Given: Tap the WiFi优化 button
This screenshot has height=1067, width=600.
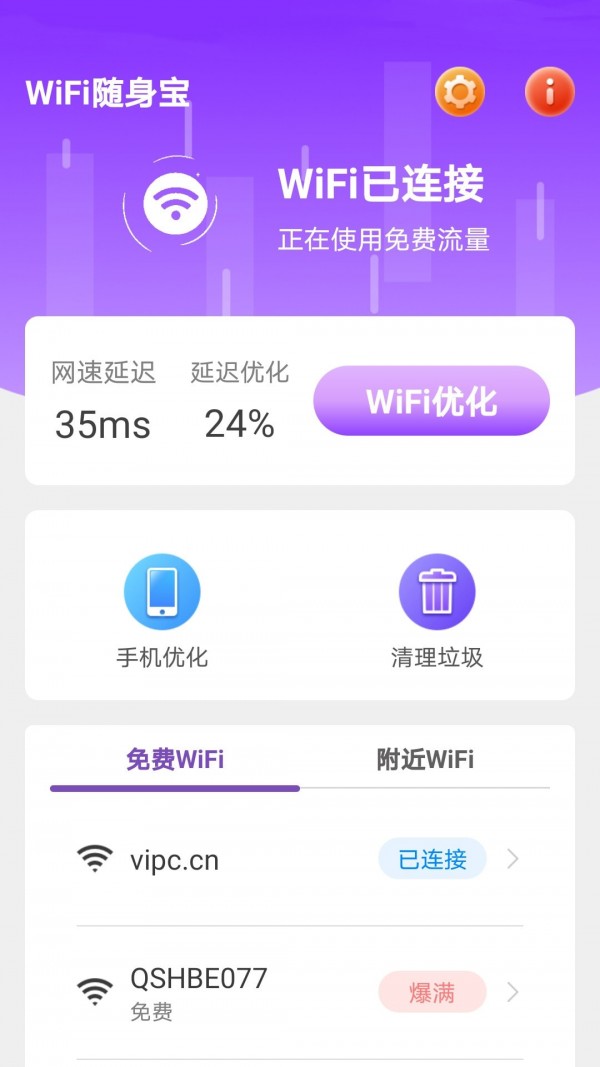Looking at the screenshot, I should click(x=431, y=401).
